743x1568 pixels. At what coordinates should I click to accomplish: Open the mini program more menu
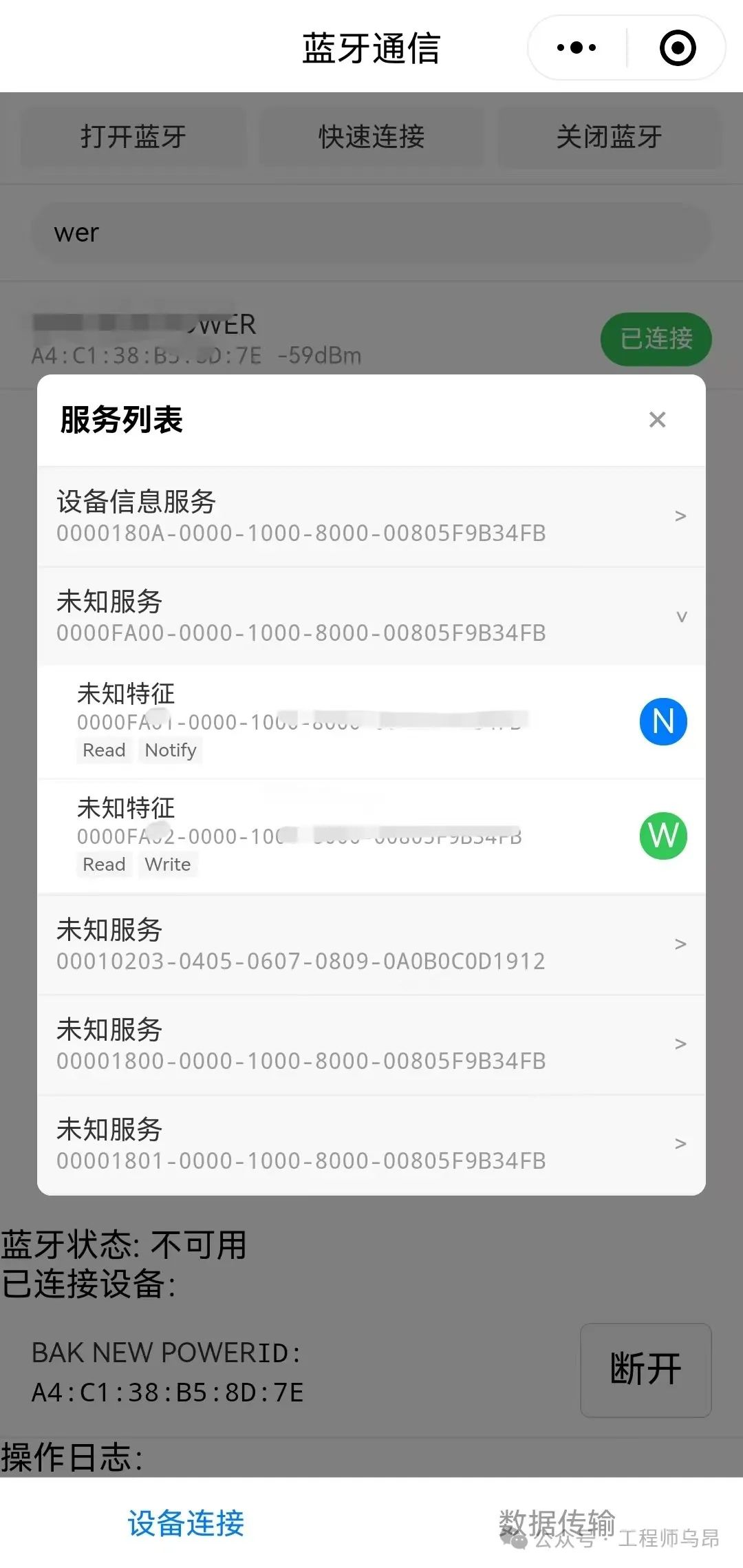(x=577, y=47)
